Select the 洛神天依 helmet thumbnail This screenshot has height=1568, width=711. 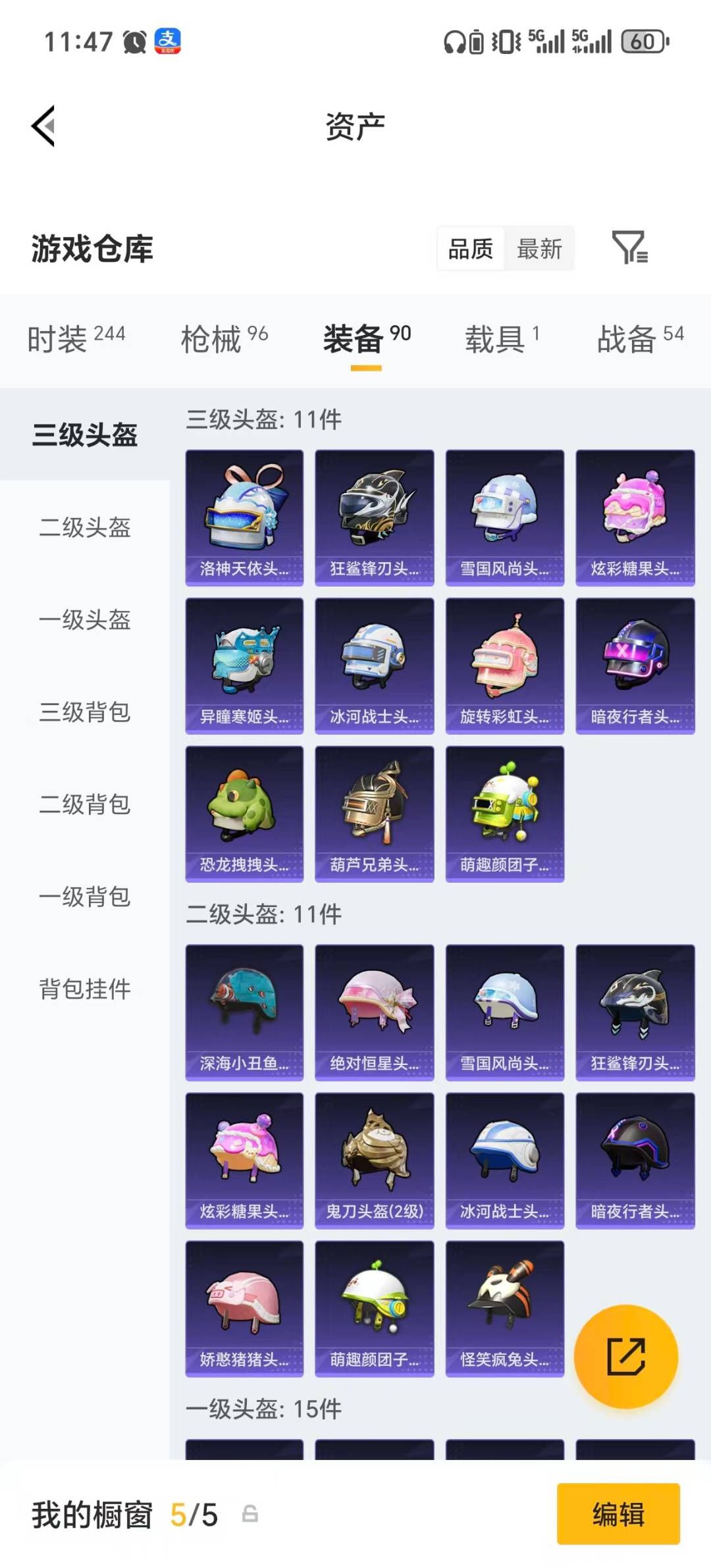pyautogui.click(x=244, y=517)
